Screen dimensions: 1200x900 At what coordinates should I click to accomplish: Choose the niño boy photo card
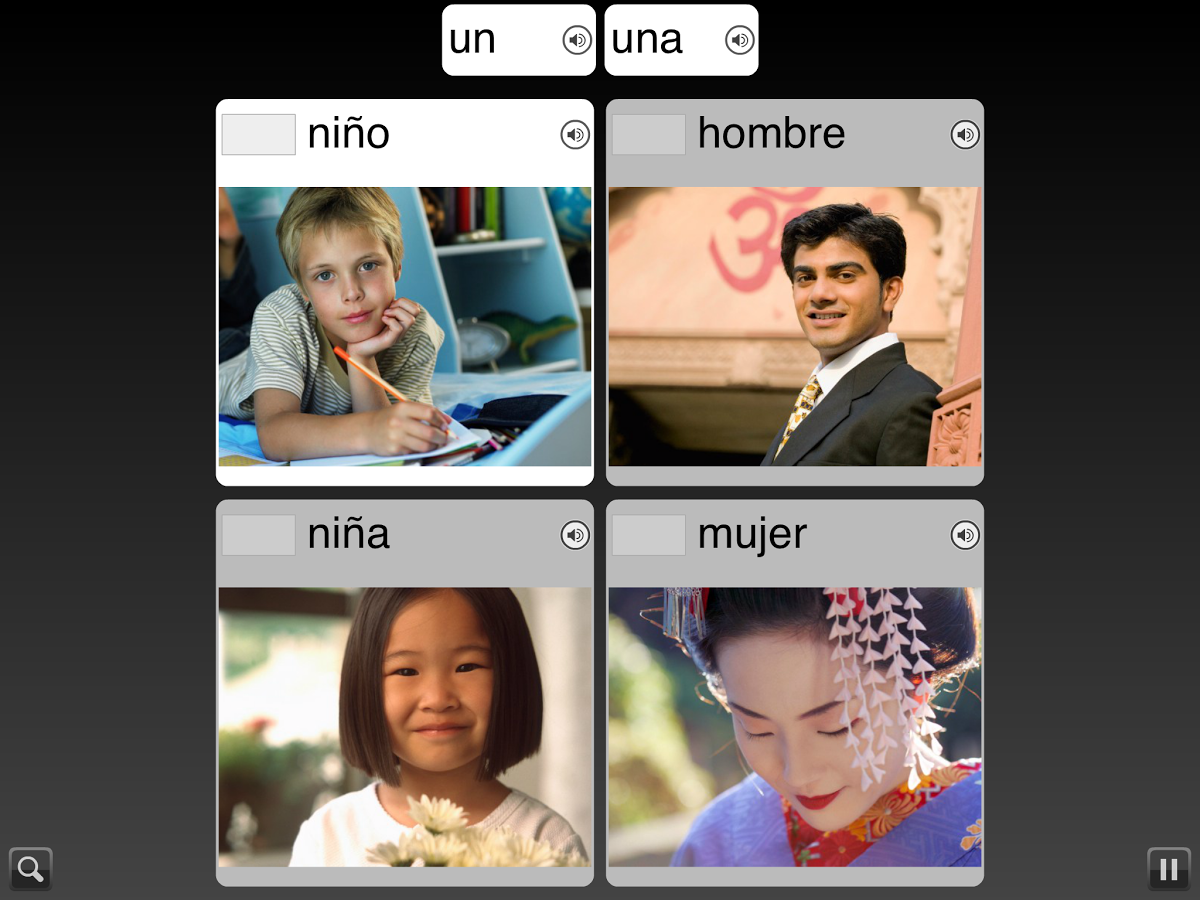point(405,326)
